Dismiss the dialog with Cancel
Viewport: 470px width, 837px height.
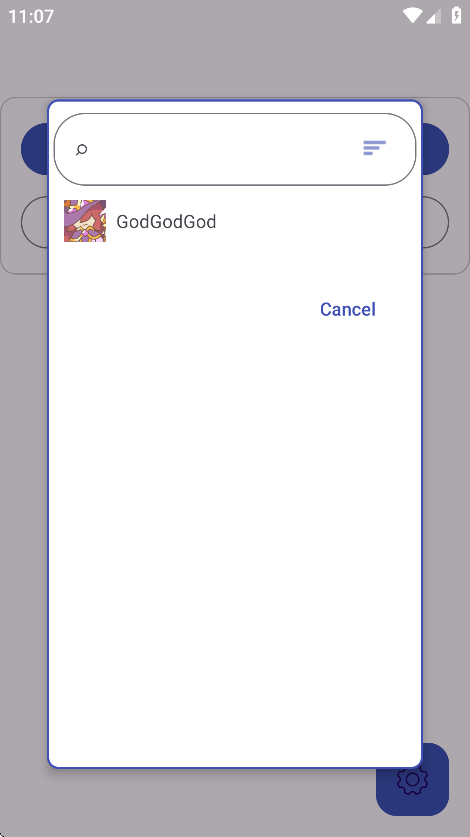pyautogui.click(x=348, y=309)
